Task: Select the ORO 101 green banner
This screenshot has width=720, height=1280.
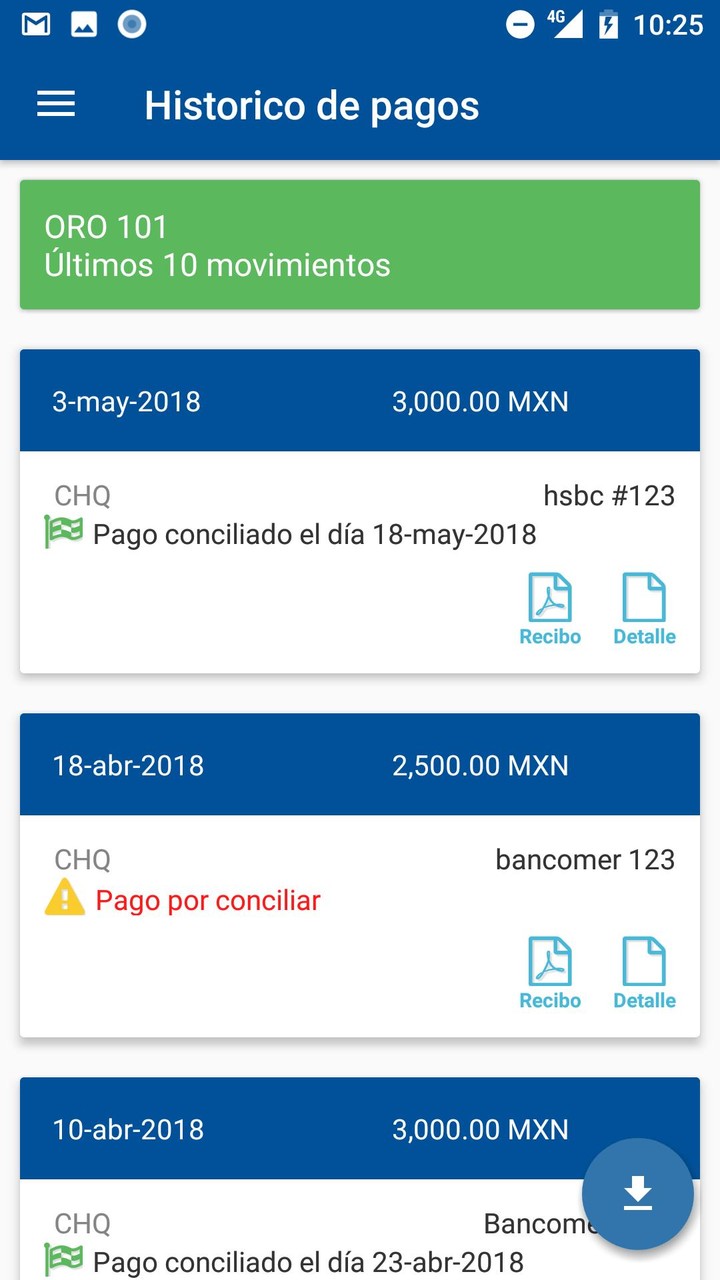Action: pos(360,244)
